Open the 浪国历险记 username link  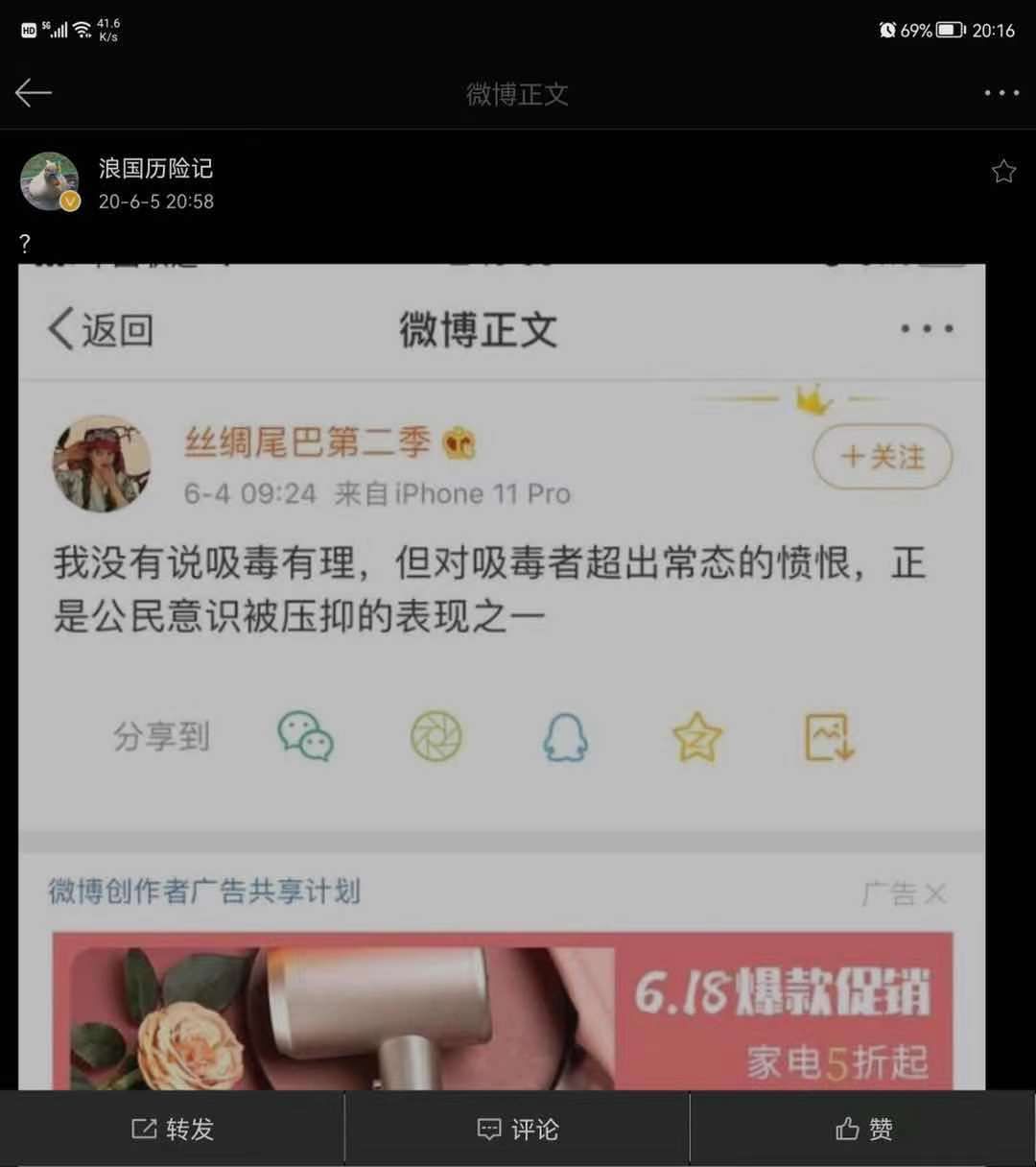[155, 169]
